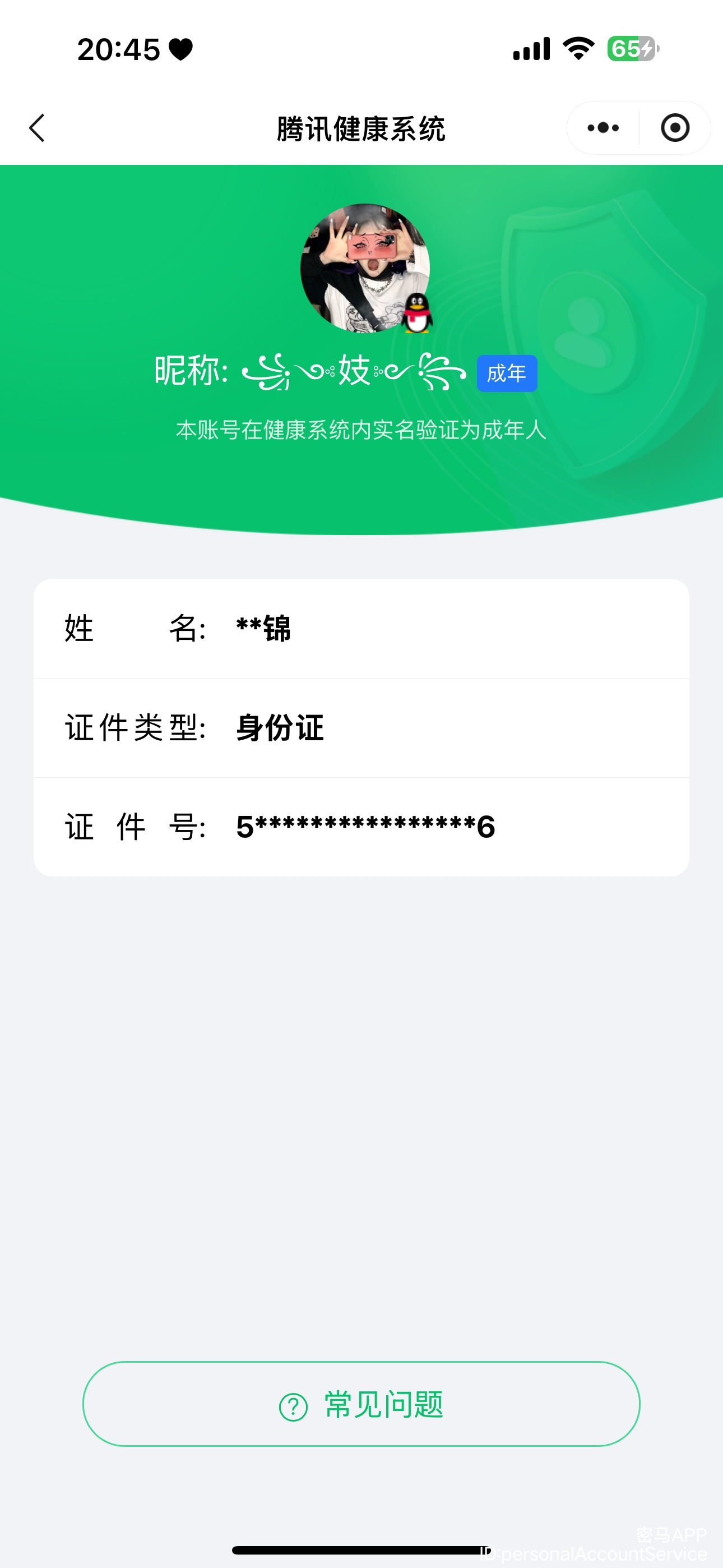Close the mini program with the circle icon
Image resolution: width=723 pixels, height=1568 pixels.
(x=675, y=128)
